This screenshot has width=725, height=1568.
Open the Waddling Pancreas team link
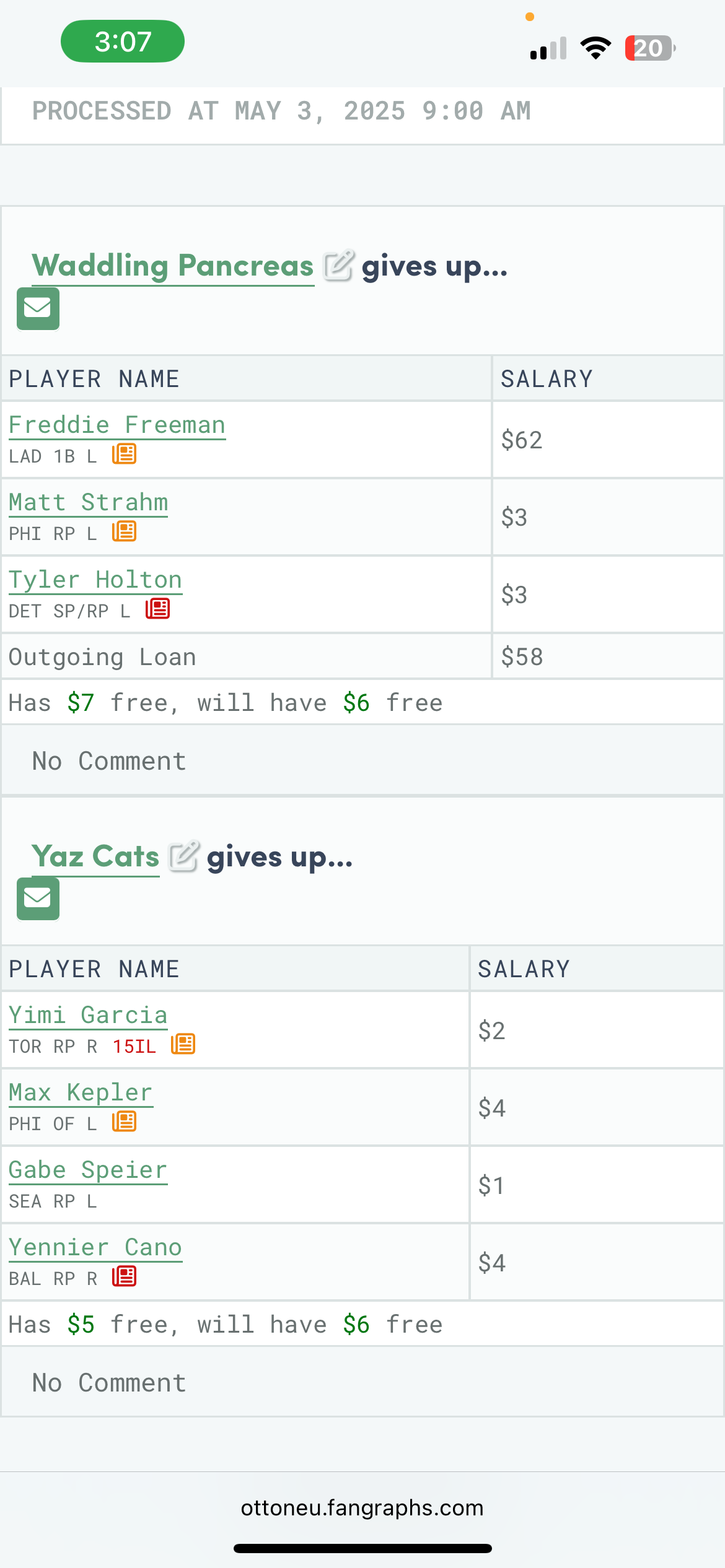coord(173,266)
